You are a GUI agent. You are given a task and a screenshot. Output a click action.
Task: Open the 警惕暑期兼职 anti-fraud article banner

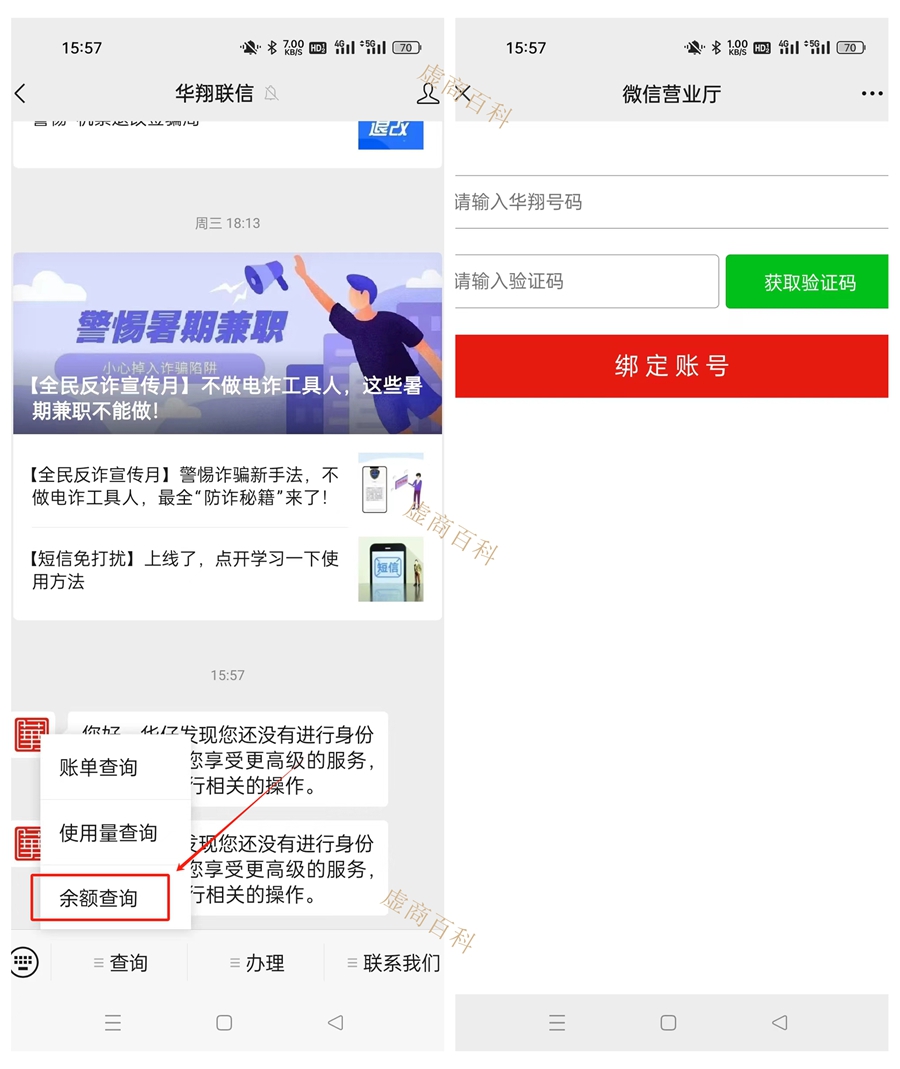[227, 343]
